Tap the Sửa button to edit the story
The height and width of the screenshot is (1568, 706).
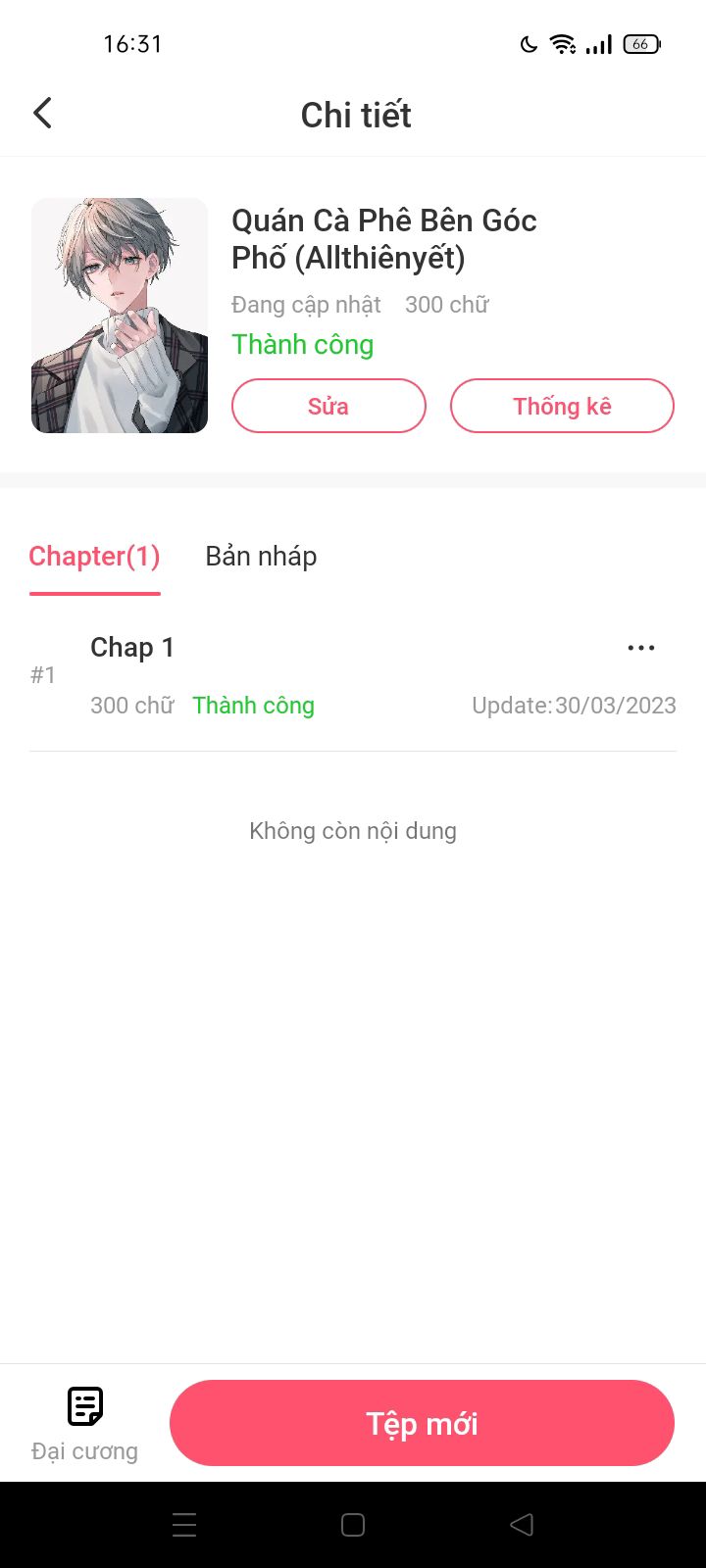[x=328, y=406]
